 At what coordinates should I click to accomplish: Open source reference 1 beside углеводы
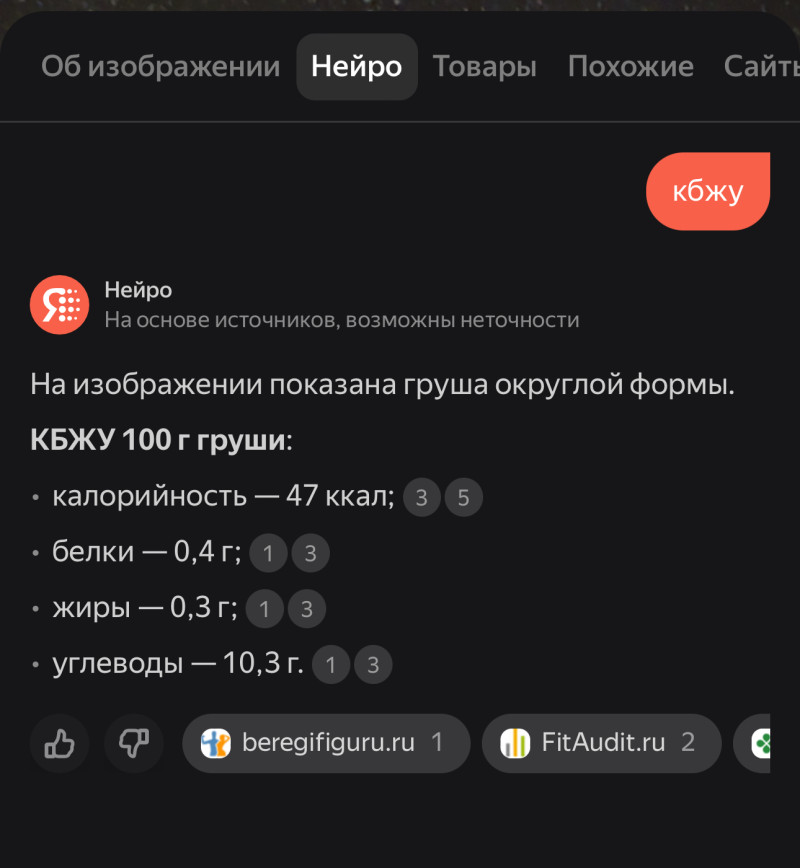point(332,665)
